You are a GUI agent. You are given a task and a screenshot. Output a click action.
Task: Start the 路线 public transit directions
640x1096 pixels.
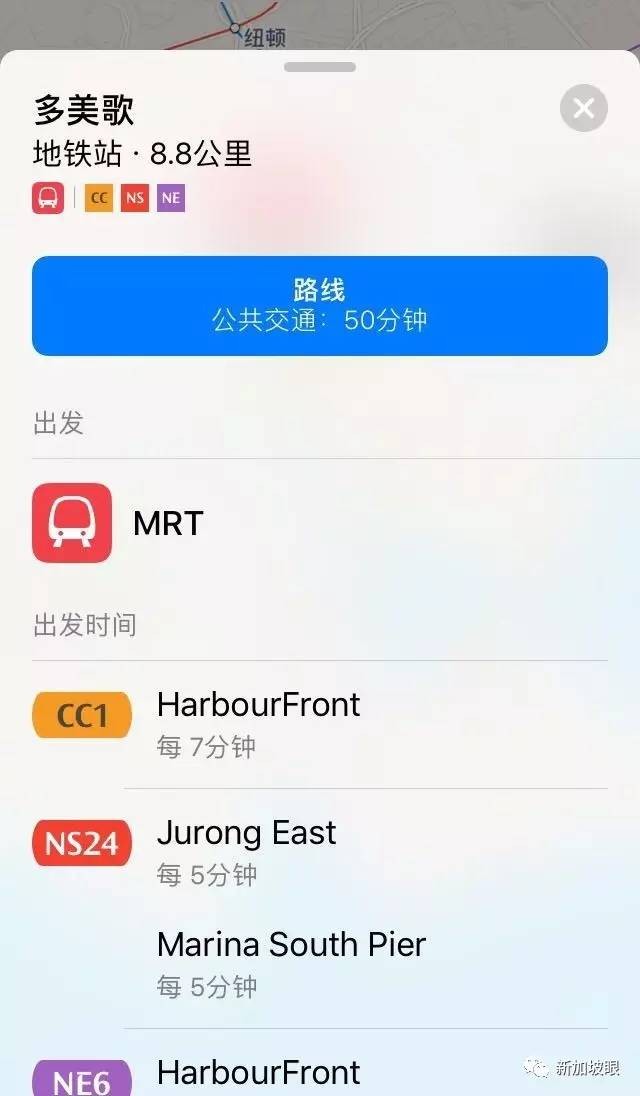pos(320,305)
